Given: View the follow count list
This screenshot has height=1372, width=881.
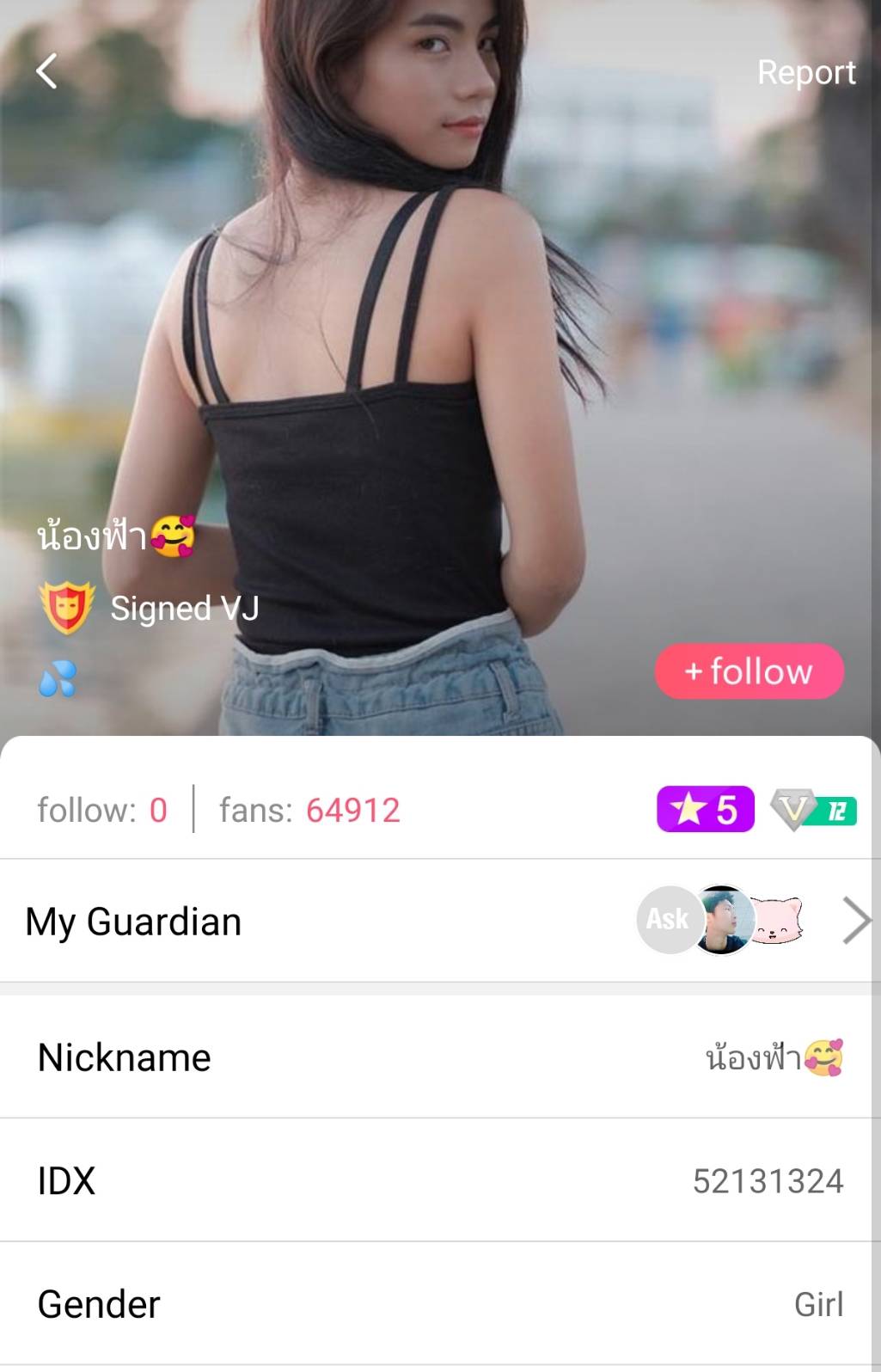Looking at the screenshot, I should (102, 810).
